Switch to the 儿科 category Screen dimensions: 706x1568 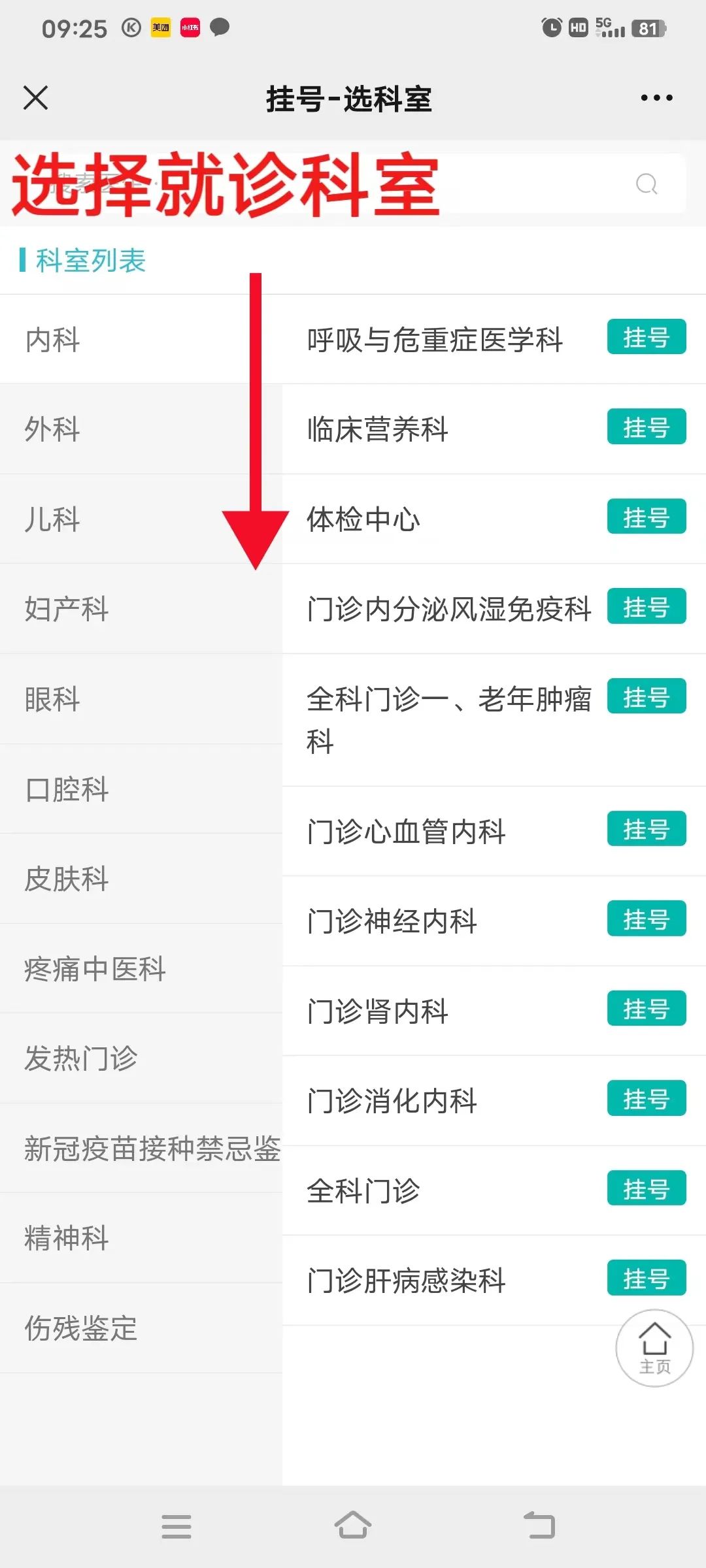(x=52, y=519)
